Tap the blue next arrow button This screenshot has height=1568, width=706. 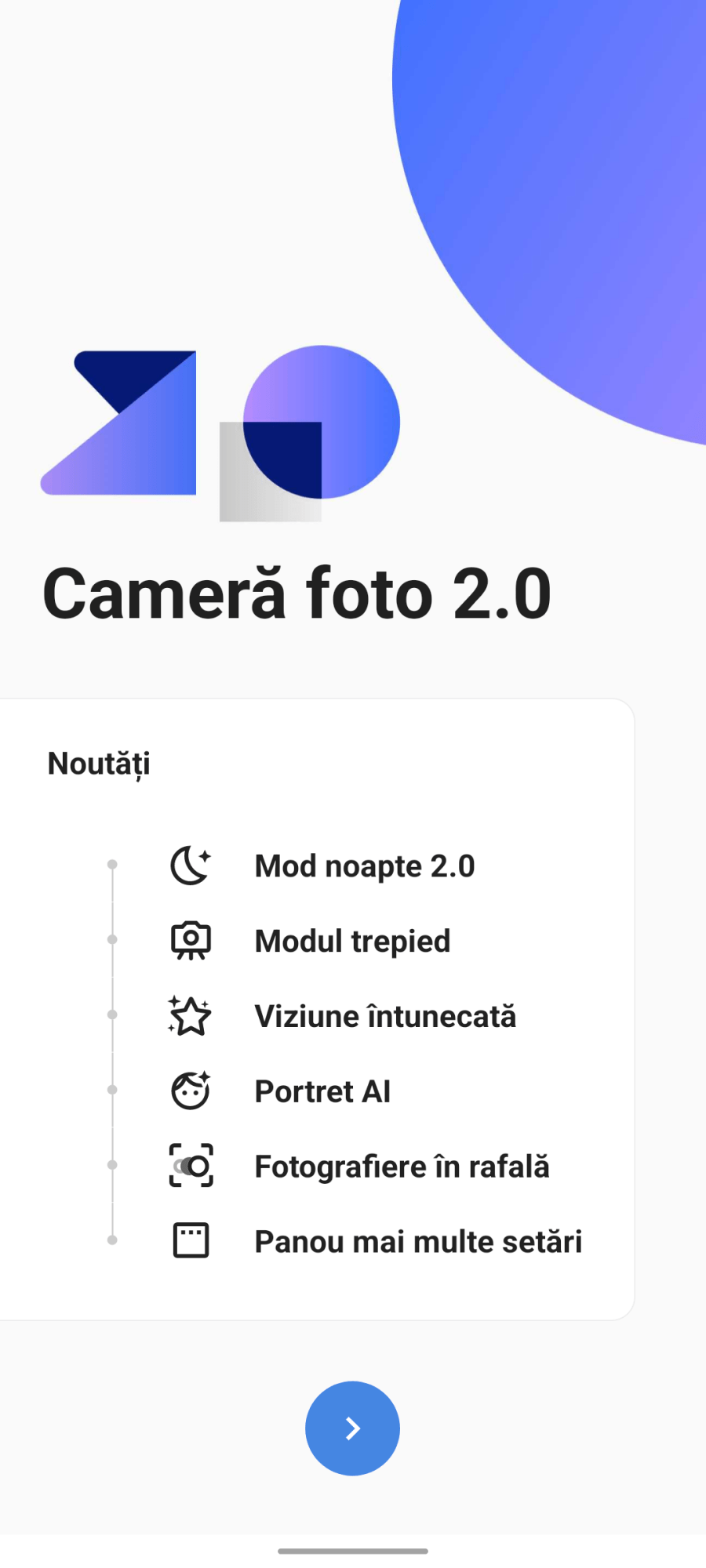(x=352, y=1428)
